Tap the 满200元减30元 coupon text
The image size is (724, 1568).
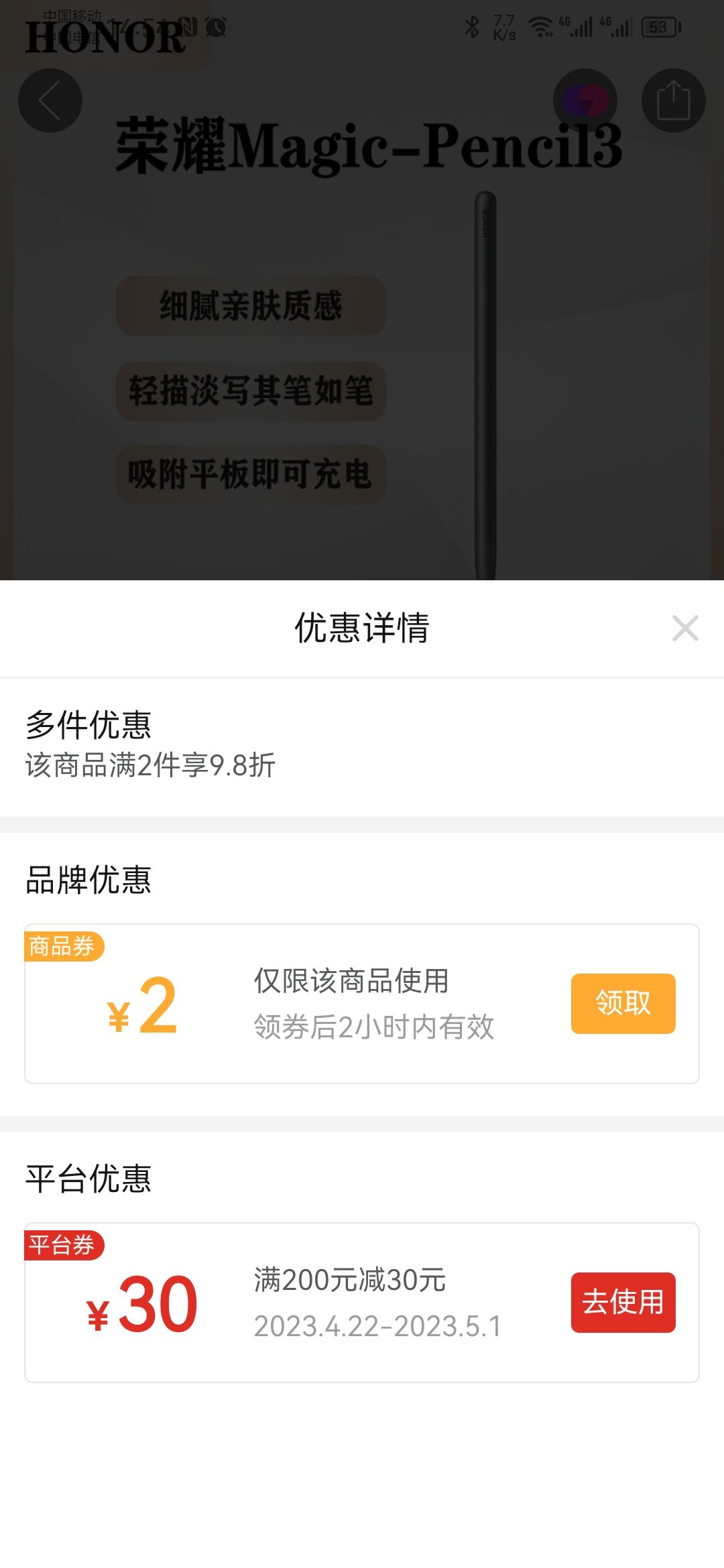coord(349,1277)
